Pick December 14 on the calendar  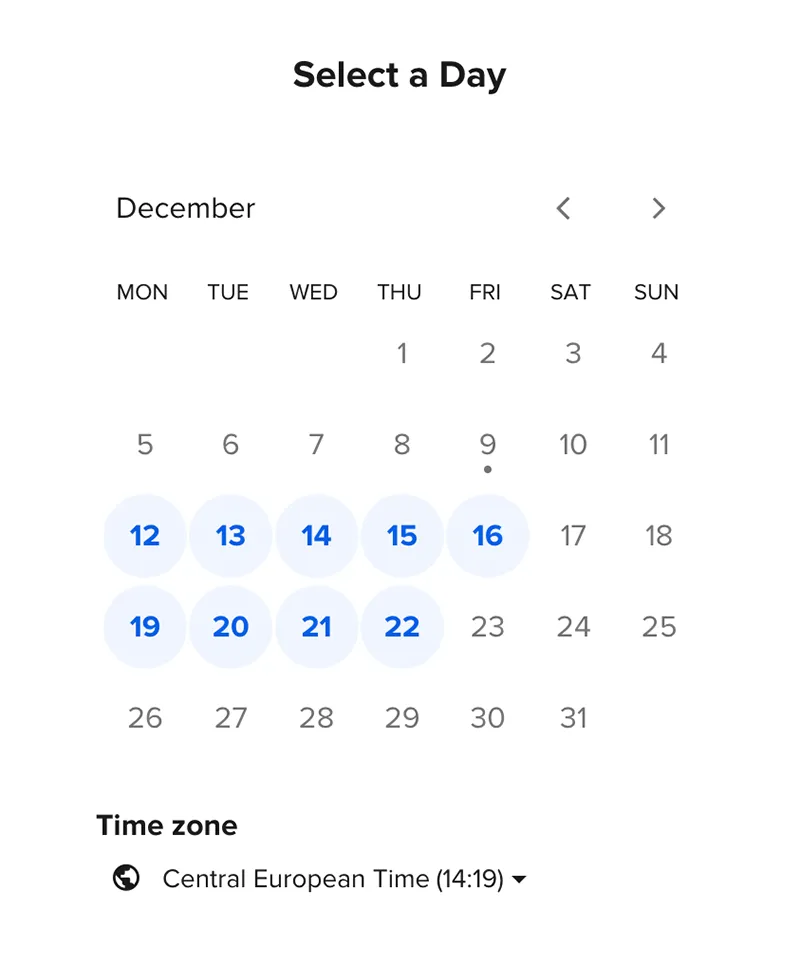[x=316, y=536]
